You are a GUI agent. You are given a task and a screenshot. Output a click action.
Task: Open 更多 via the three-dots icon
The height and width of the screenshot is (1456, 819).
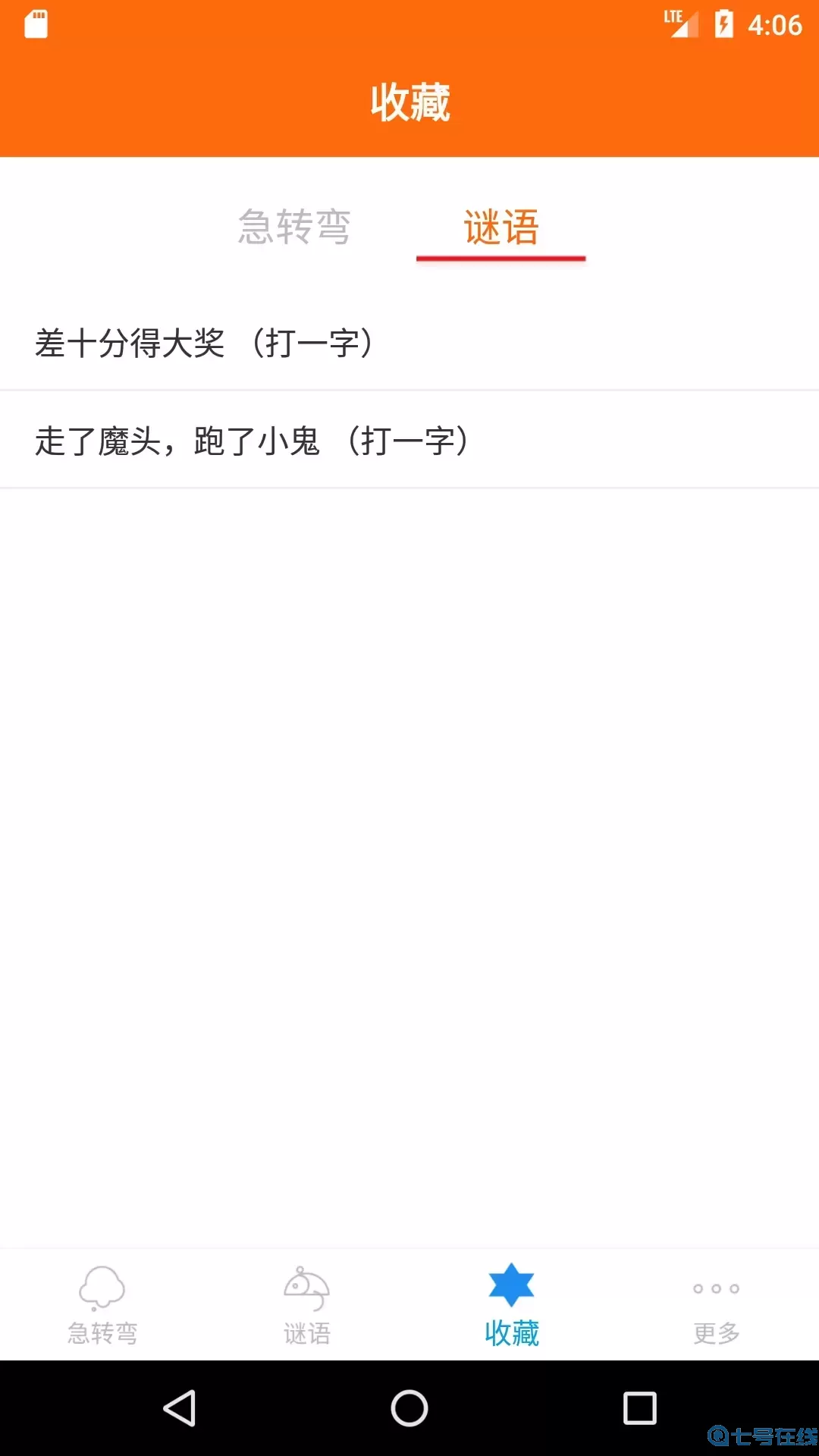pyautogui.click(x=716, y=1288)
